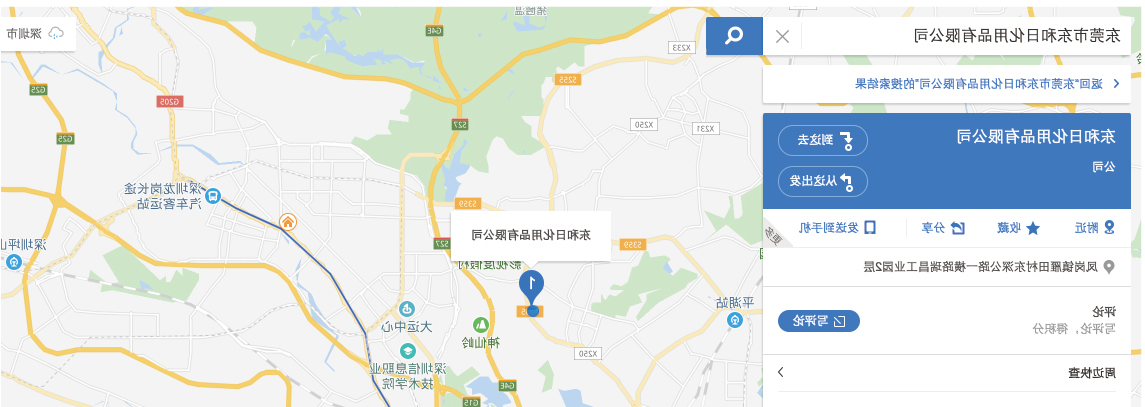1145x407 pixels.
Task: Tap 到这去 to navigate here
Action: [823, 140]
